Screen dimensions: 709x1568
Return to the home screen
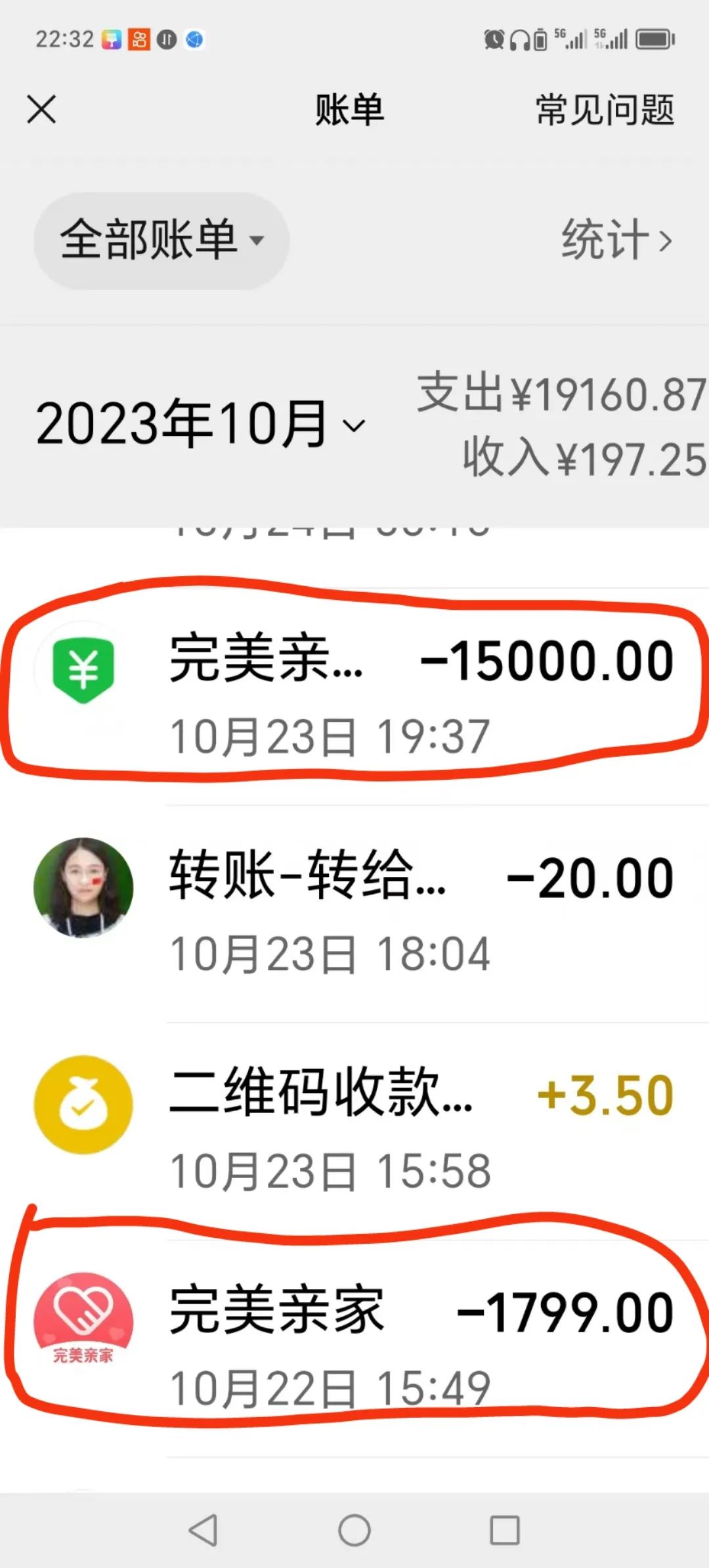point(354,1531)
